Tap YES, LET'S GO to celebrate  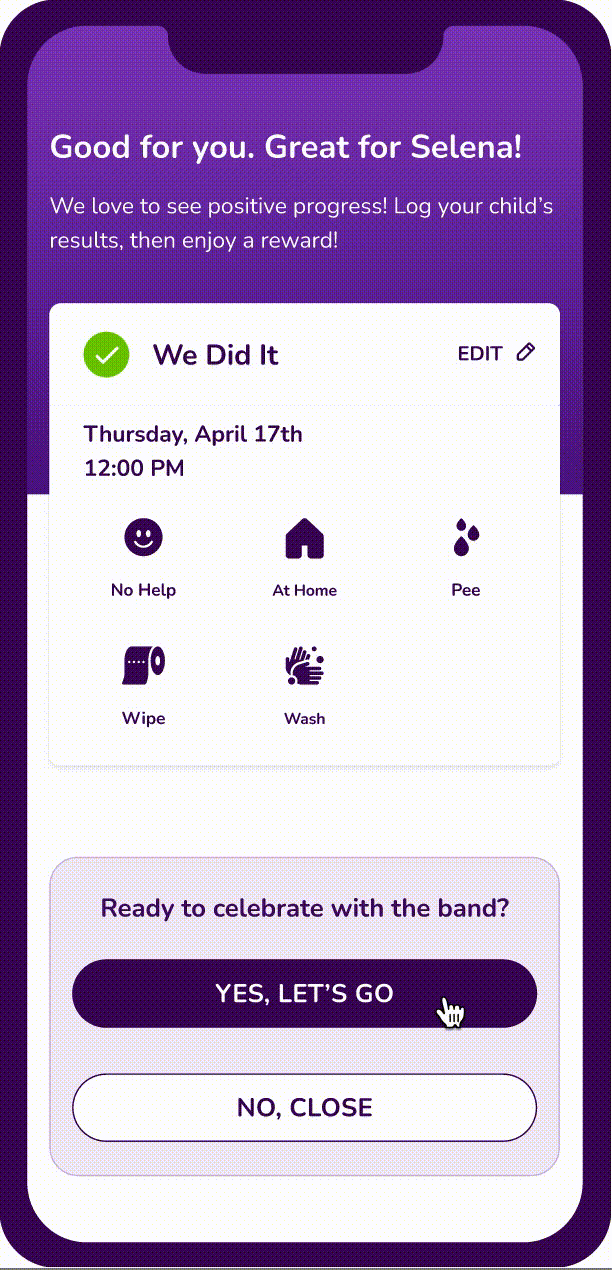coord(304,993)
